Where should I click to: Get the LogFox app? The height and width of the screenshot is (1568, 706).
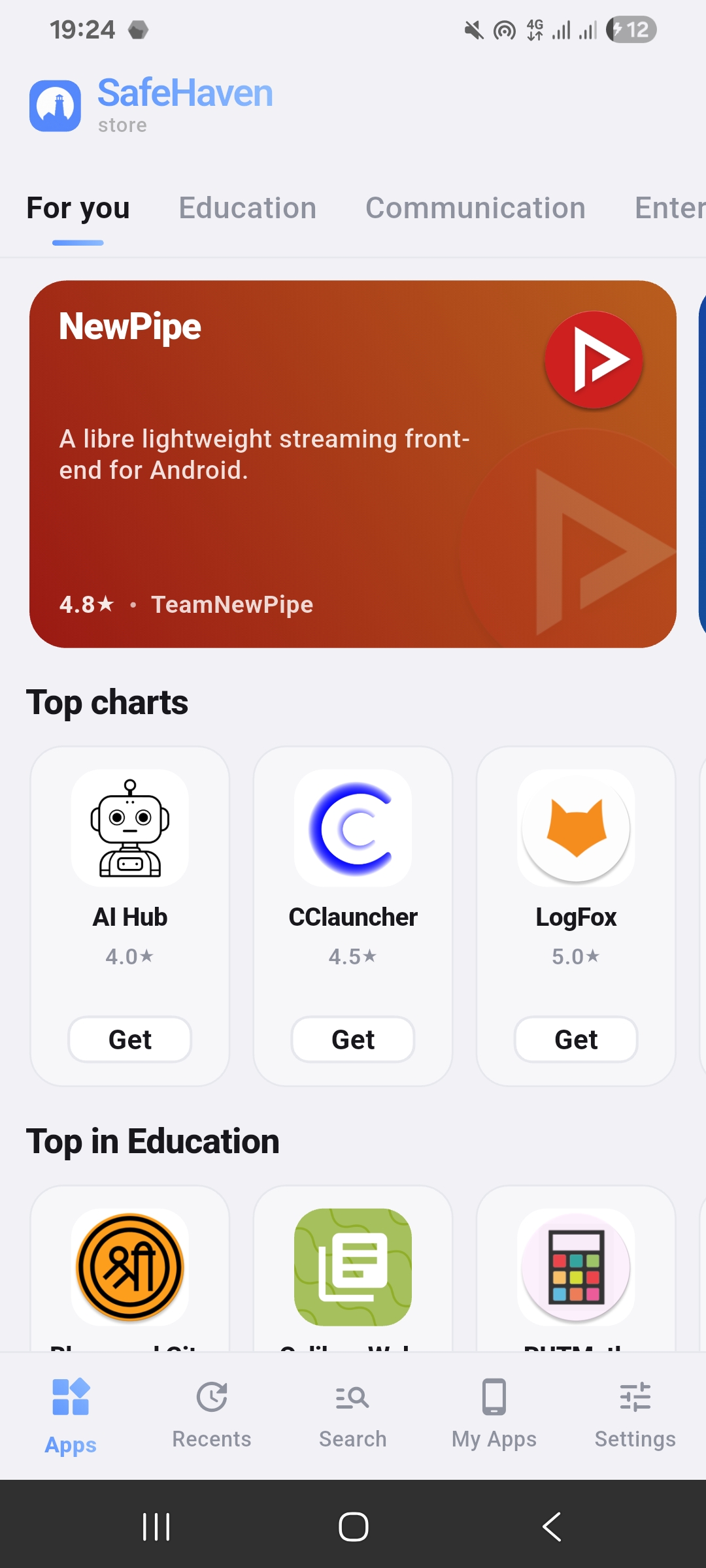(x=576, y=1039)
